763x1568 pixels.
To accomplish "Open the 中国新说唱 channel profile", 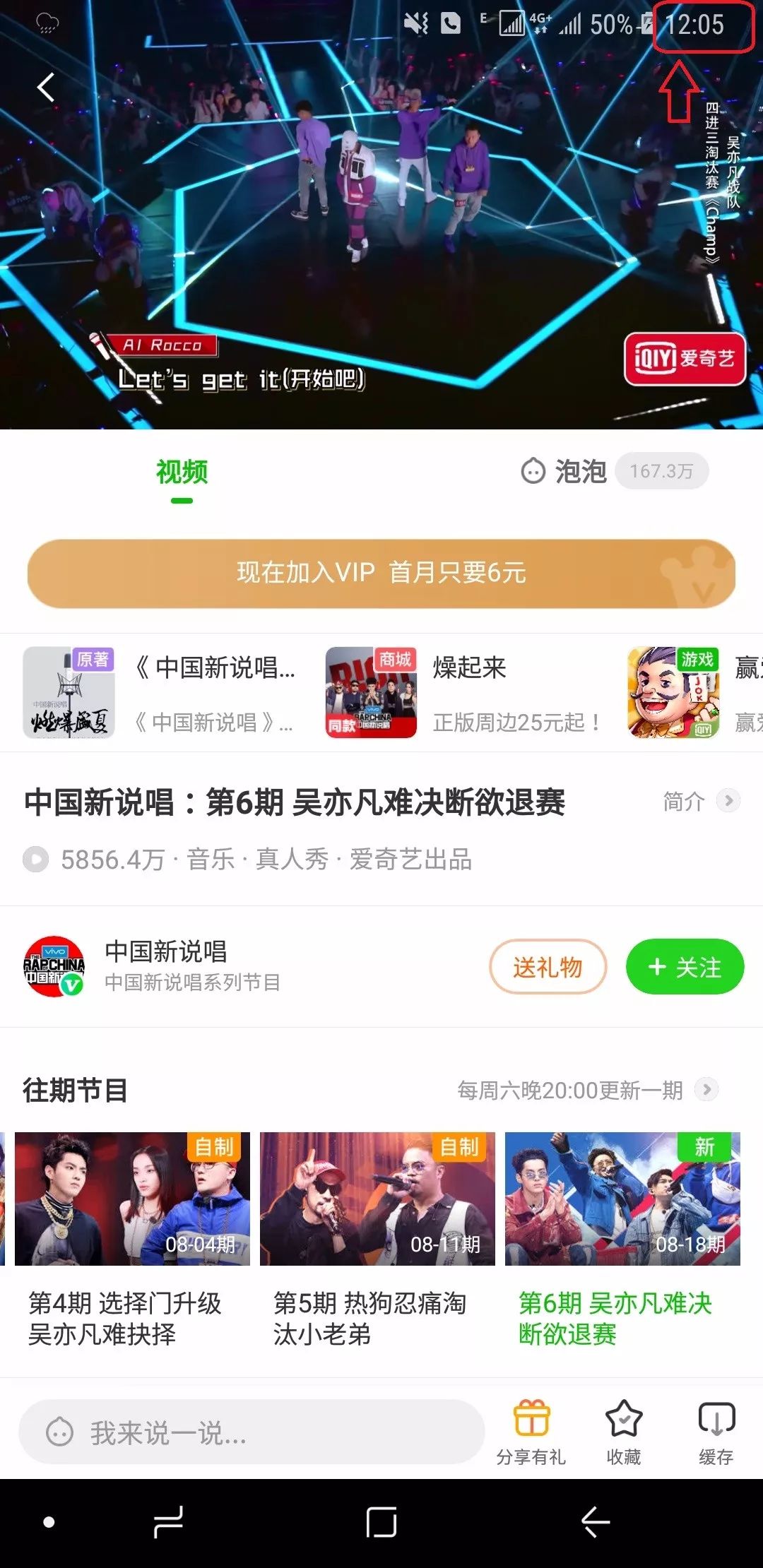I will coord(165,965).
